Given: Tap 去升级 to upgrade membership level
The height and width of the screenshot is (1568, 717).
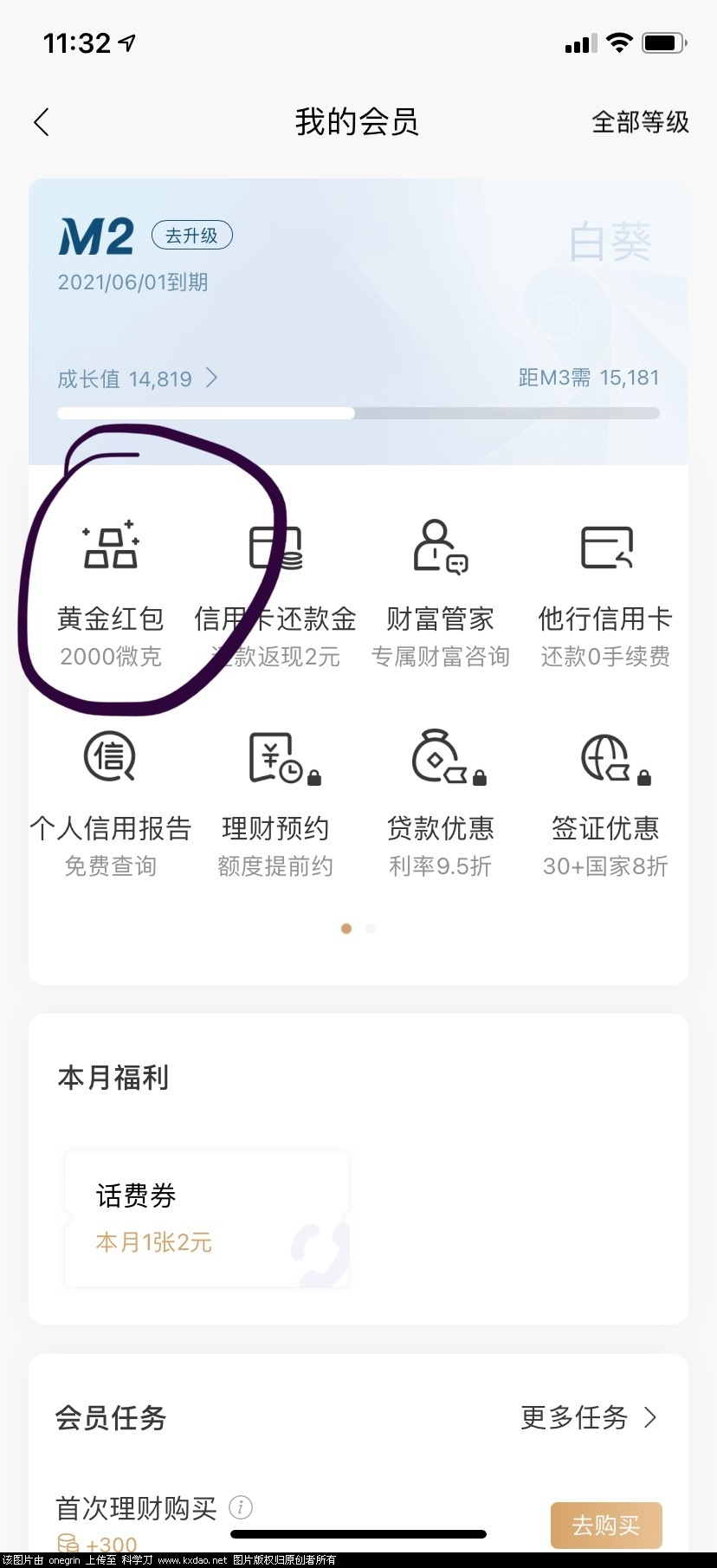Looking at the screenshot, I should [x=191, y=235].
